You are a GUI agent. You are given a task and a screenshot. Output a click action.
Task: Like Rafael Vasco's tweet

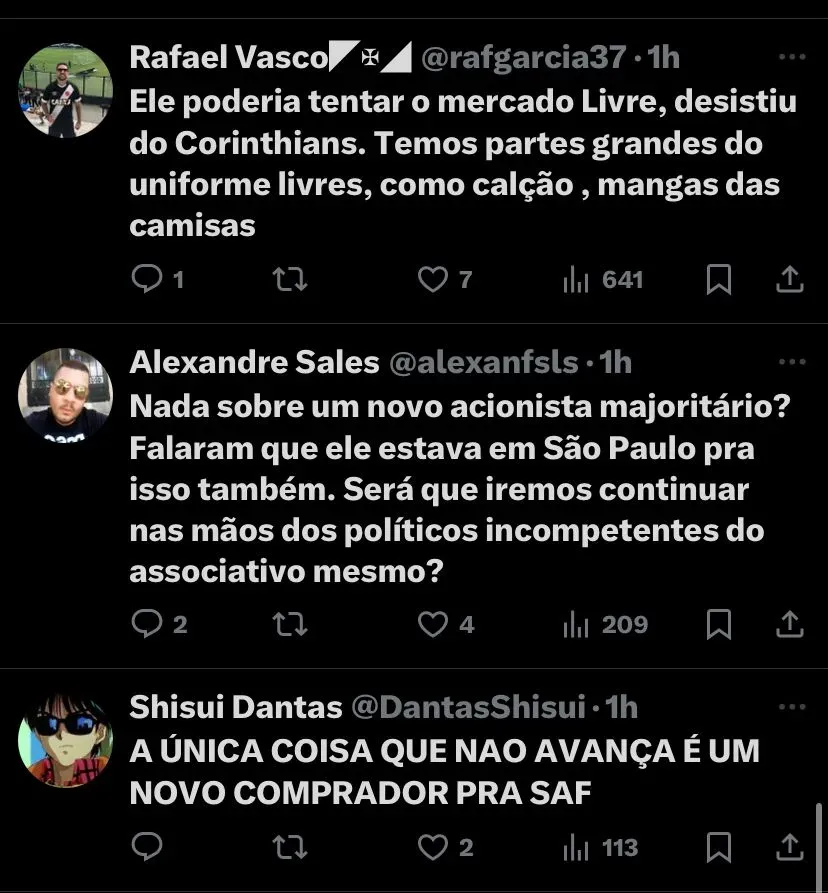point(432,280)
